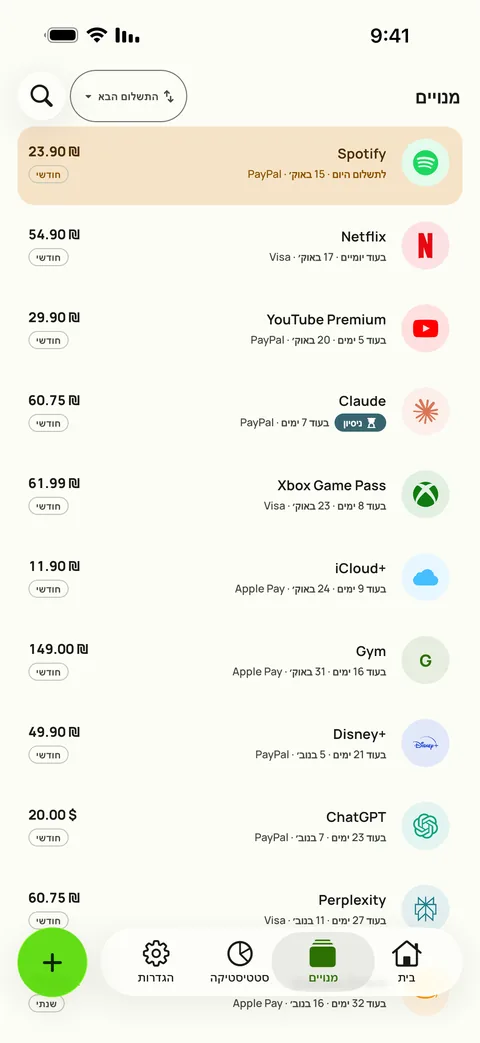Image resolution: width=480 pixels, height=1043 pixels.
Task: Open the Claude trial subscription
Action: (240, 412)
